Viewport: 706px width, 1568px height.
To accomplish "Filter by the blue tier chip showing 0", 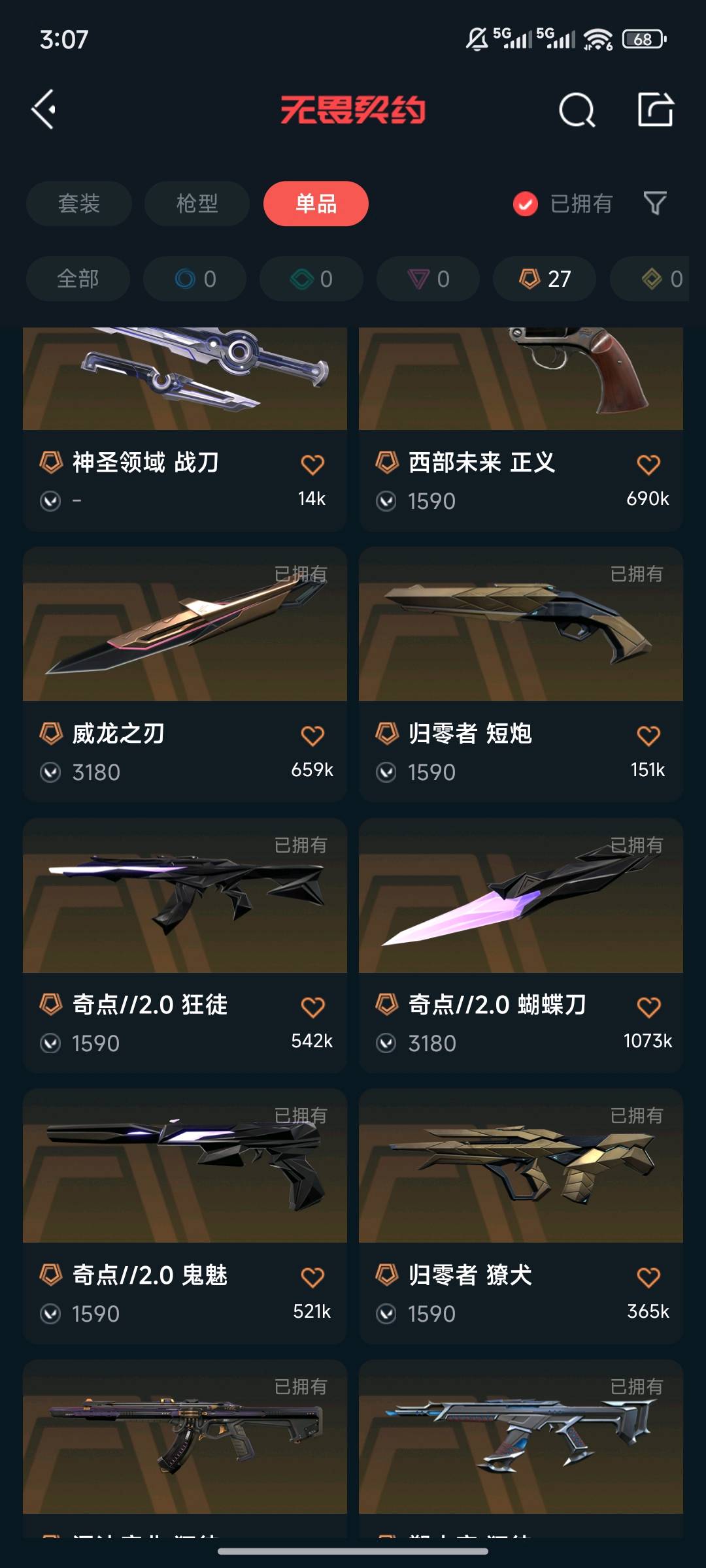I will pos(195,279).
